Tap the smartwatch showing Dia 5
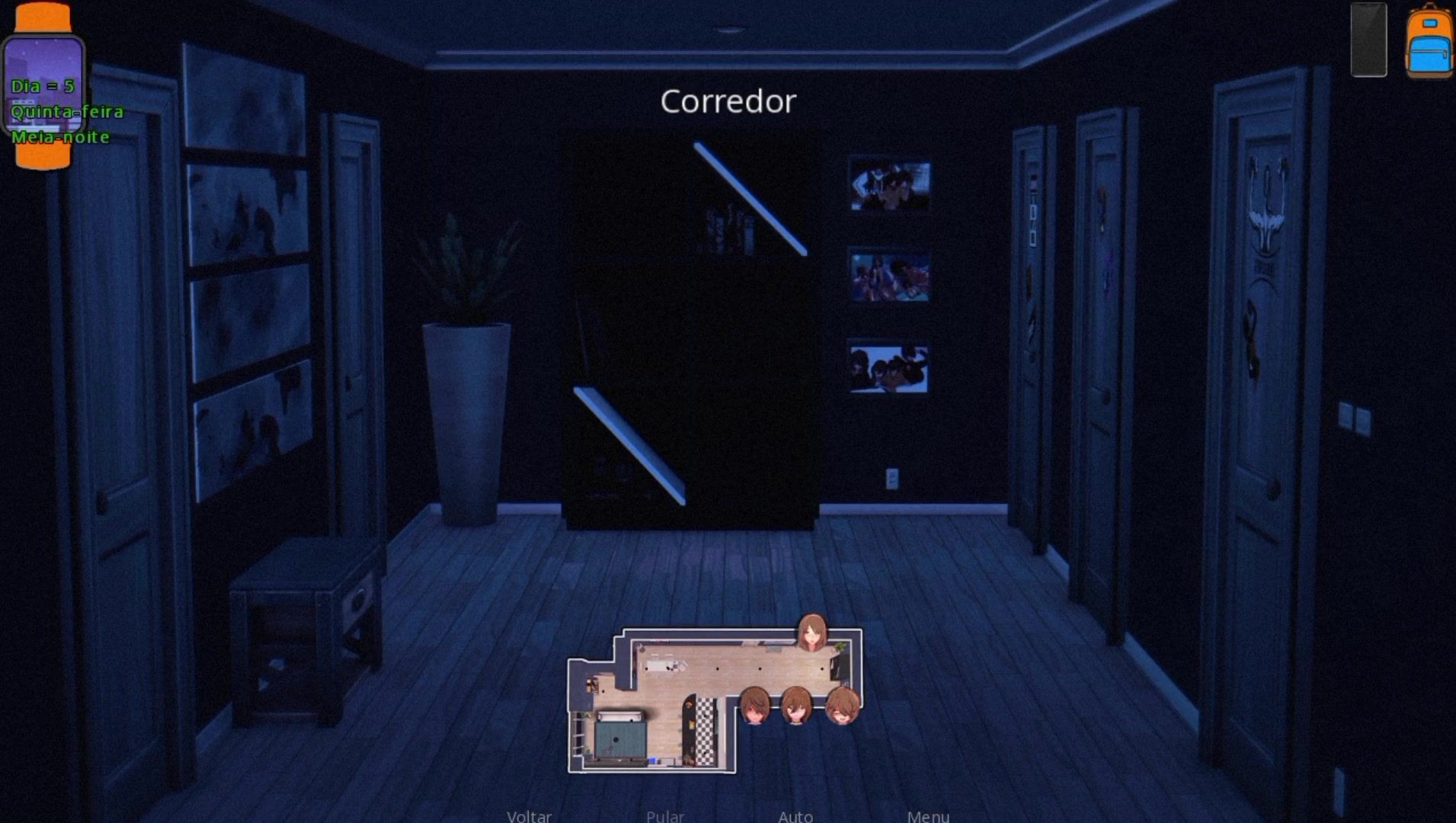1456x823 pixels. point(43,85)
